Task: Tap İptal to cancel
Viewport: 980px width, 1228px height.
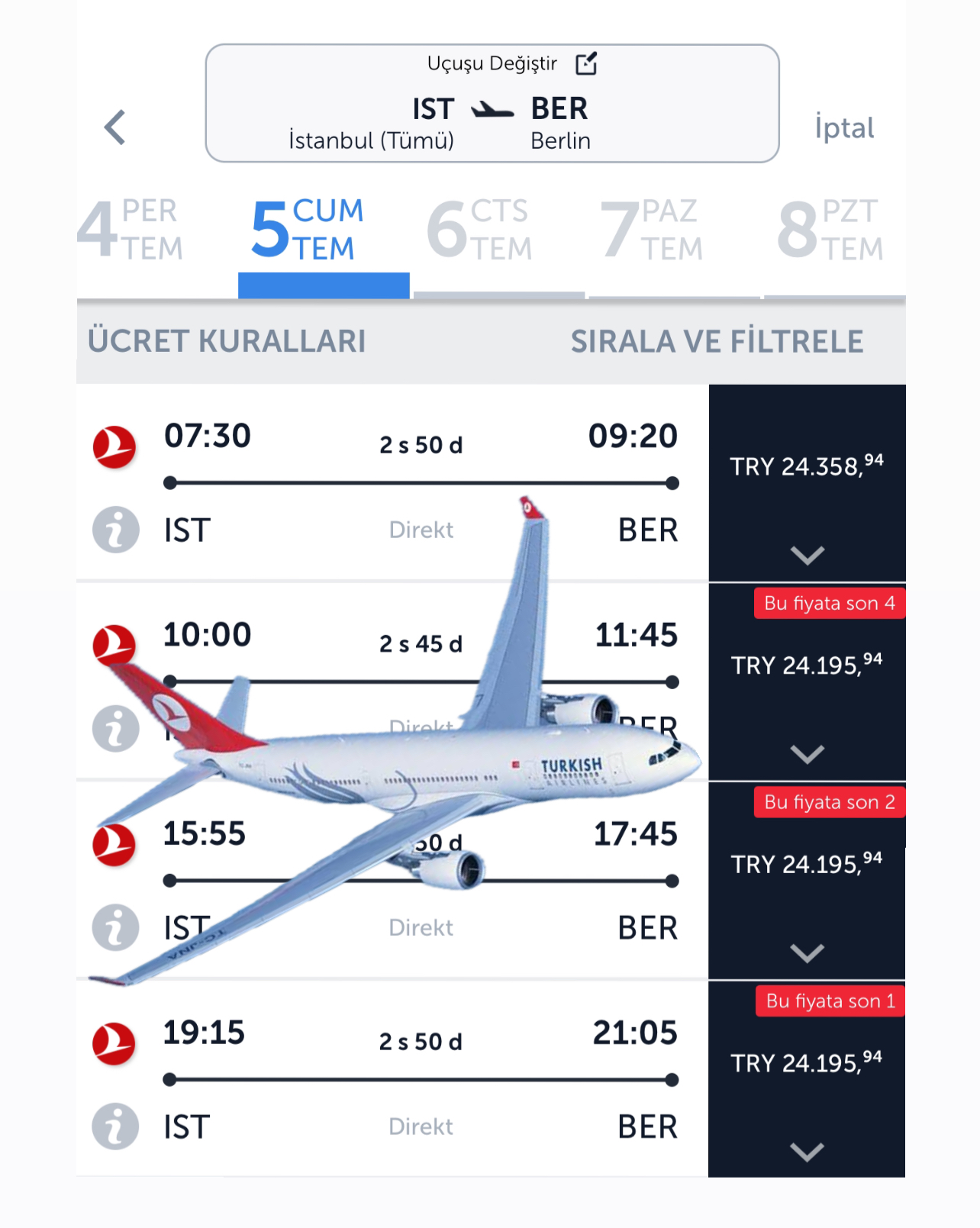Action: tap(843, 127)
